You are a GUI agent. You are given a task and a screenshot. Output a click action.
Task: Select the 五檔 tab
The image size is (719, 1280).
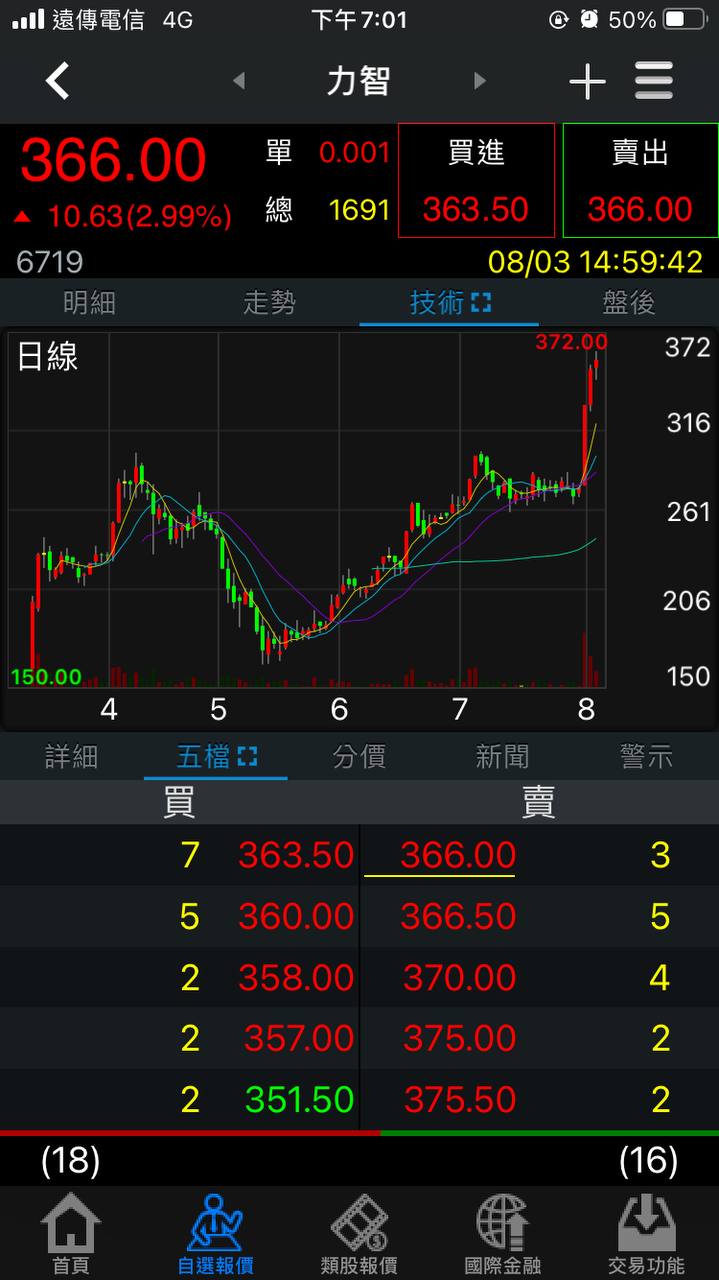216,757
